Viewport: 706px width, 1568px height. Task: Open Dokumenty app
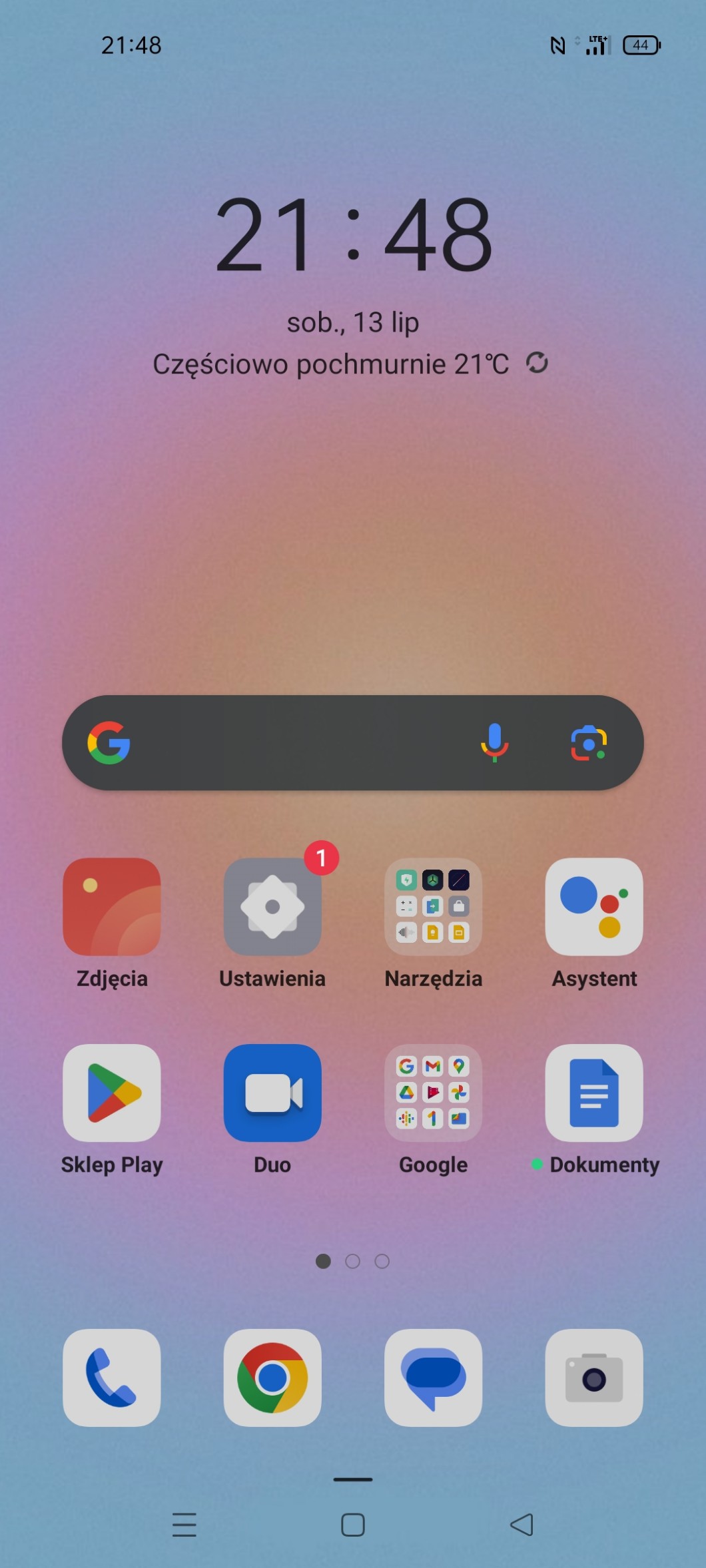(x=593, y=1093)
